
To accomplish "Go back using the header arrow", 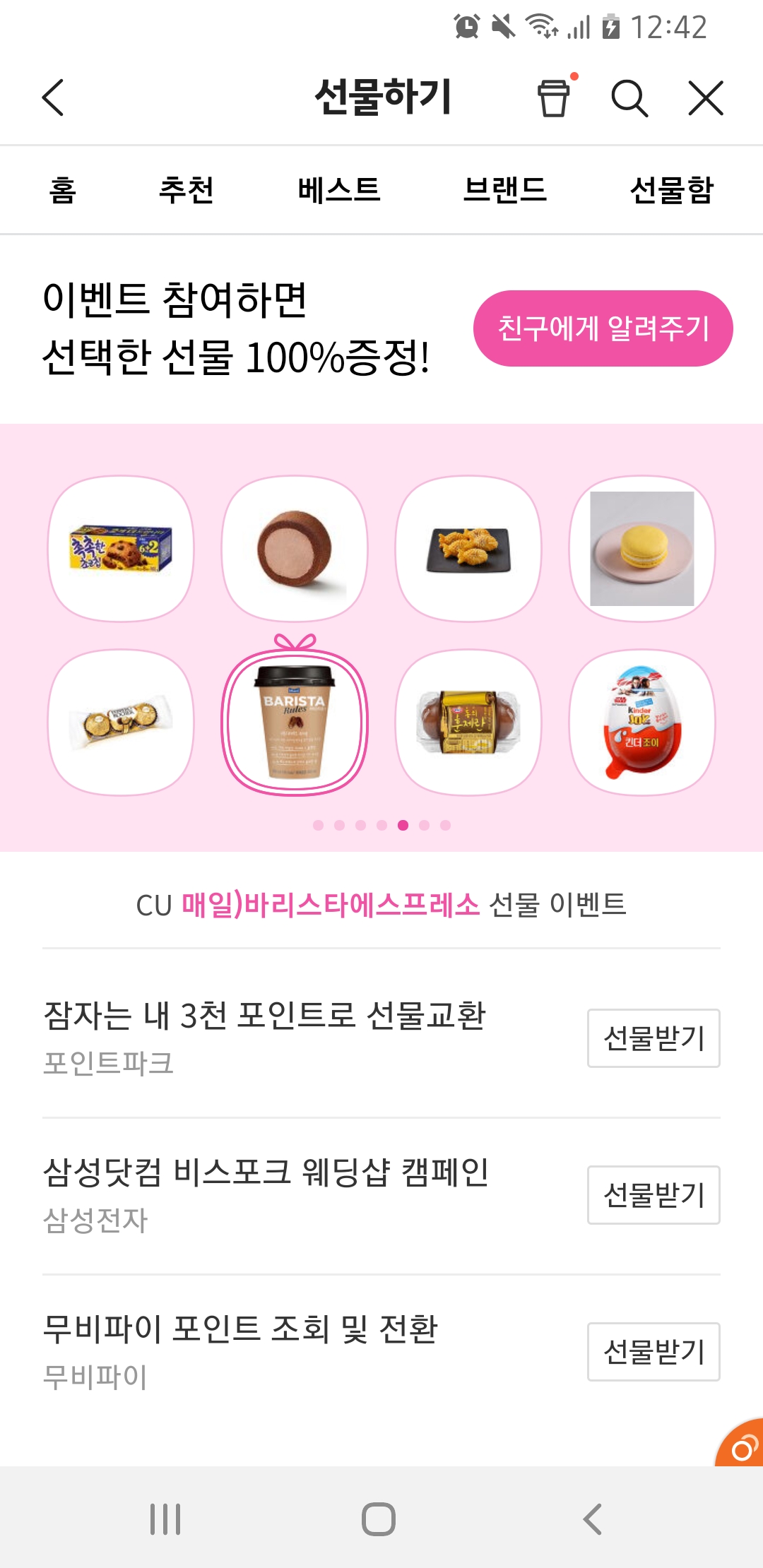I will 54,97.
